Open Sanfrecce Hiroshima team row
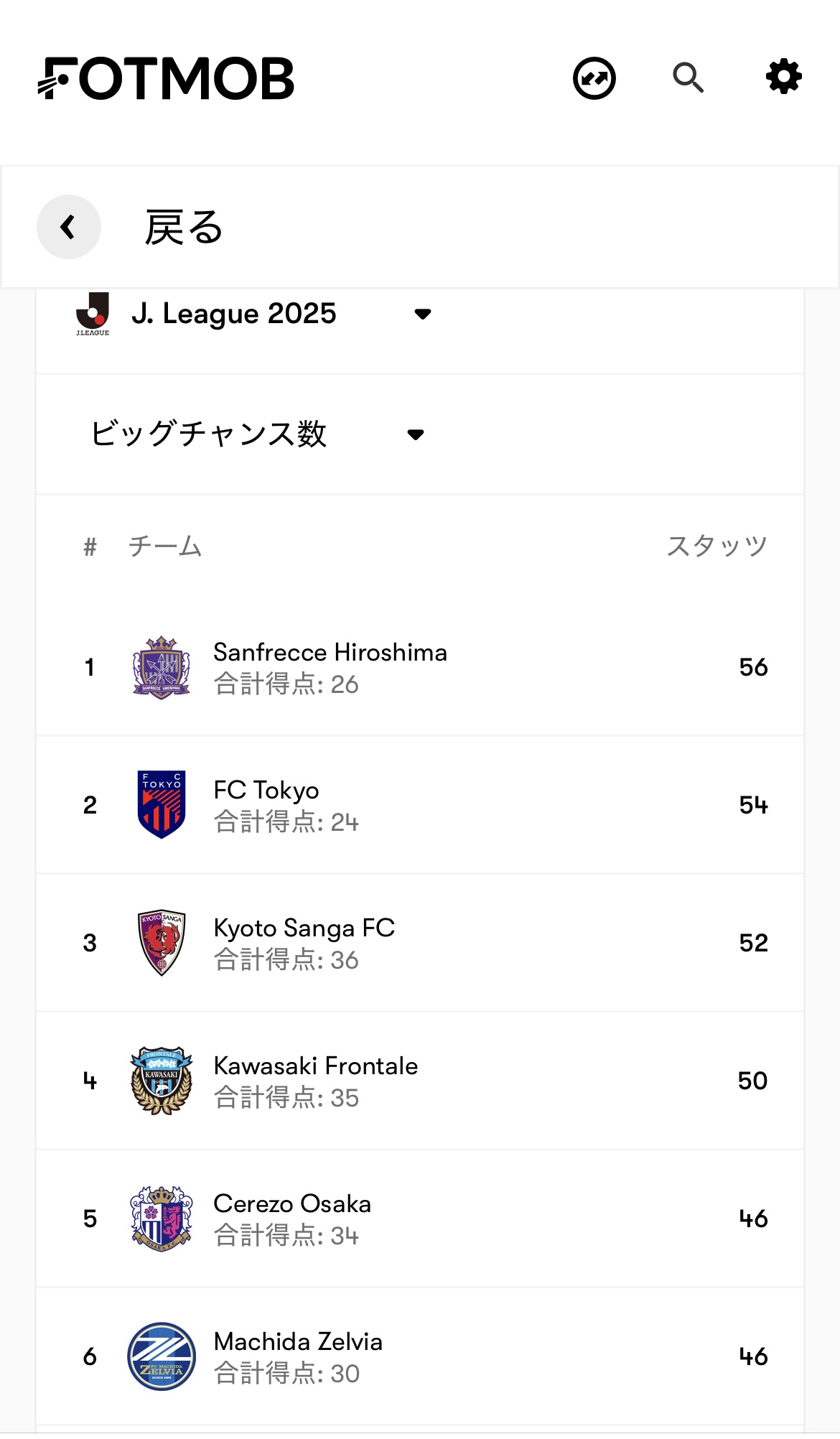 (x=420, y=667)
